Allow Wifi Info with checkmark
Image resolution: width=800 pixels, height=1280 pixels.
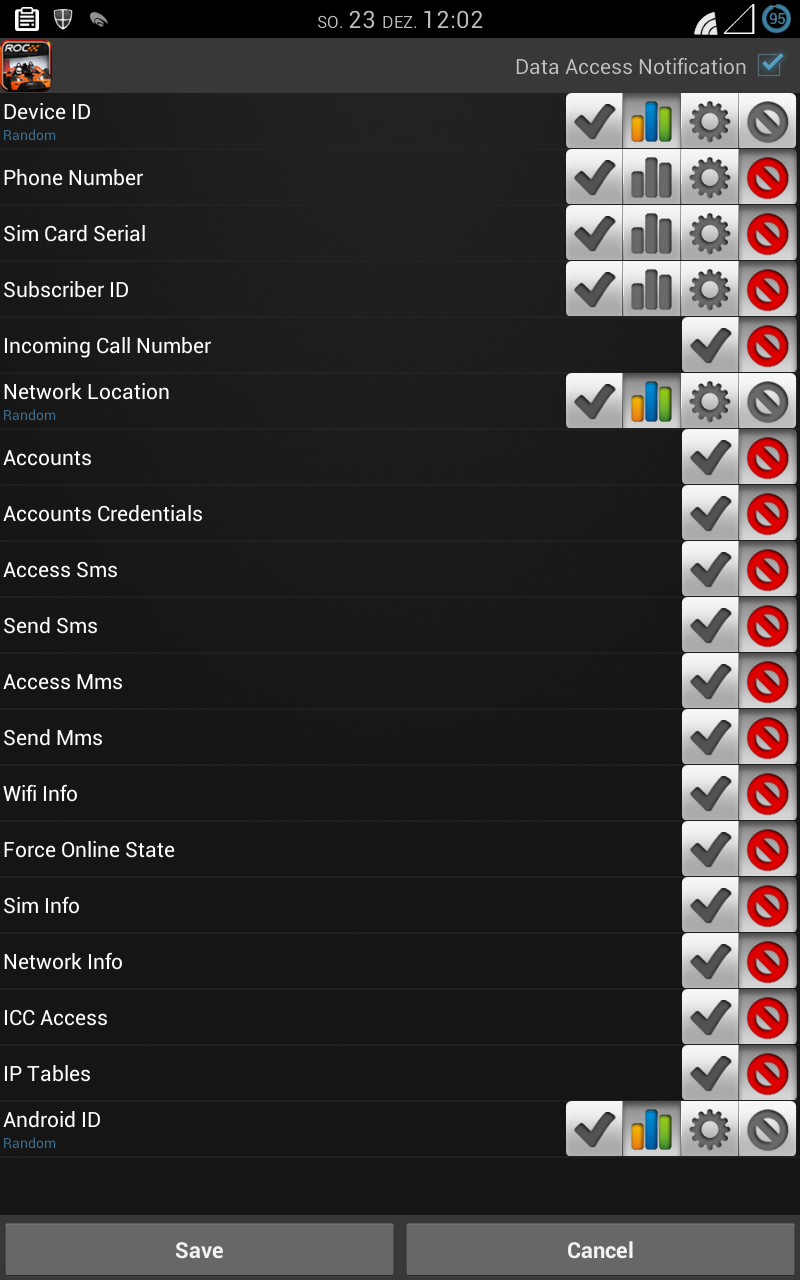(710, 794)
